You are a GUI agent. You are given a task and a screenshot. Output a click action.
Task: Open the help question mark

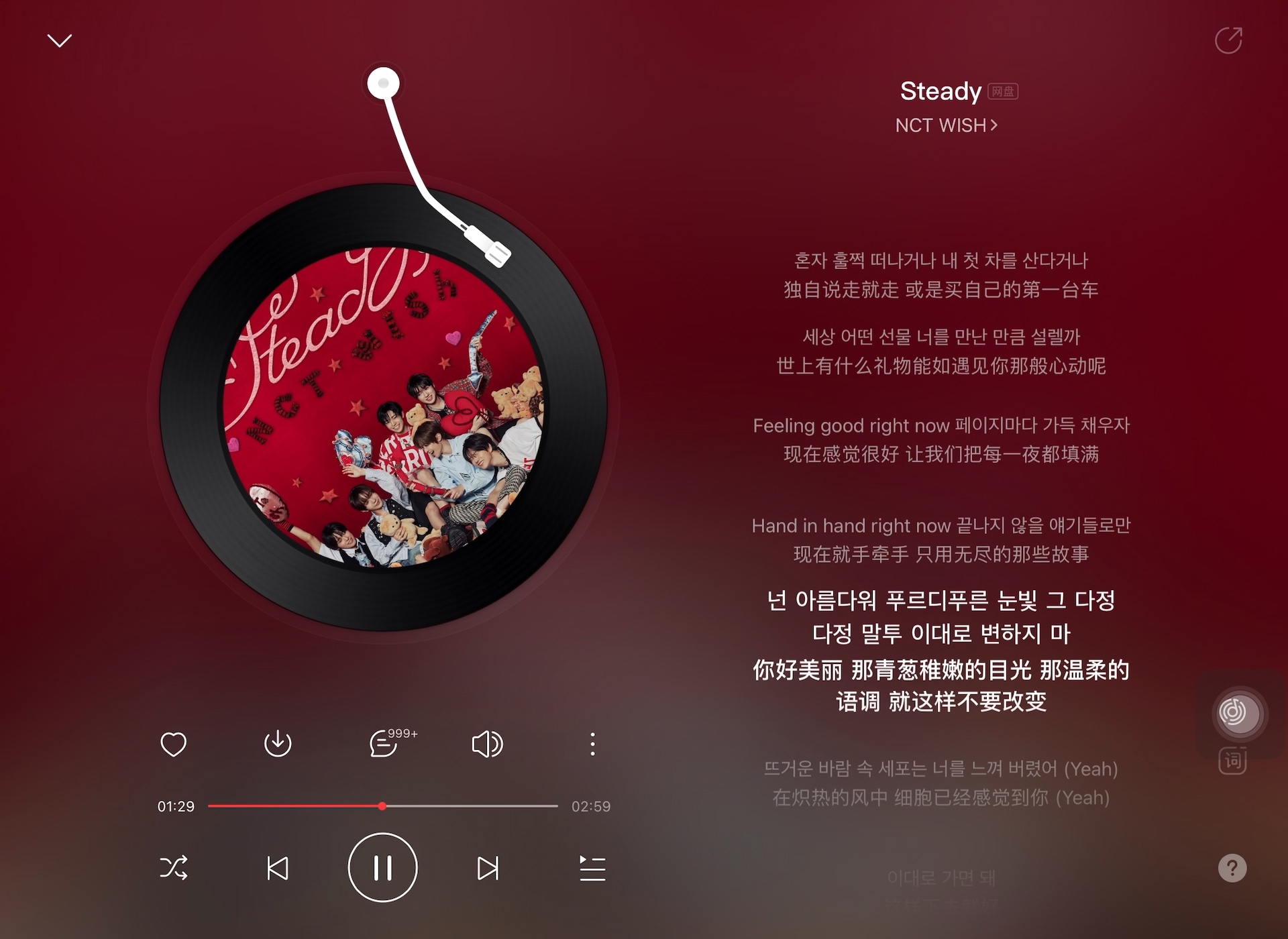(1232, 868)
